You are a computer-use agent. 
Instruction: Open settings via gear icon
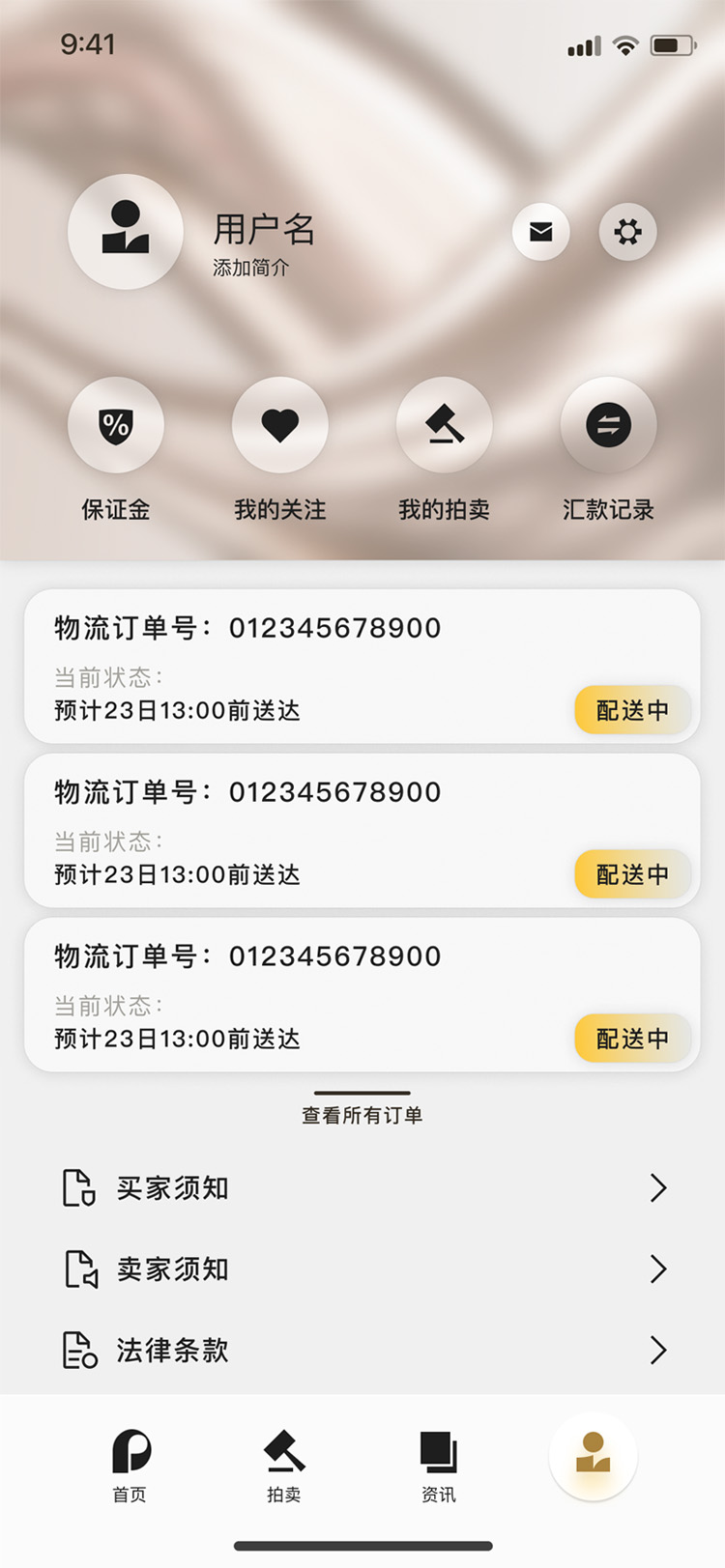[x=628, y=232]
